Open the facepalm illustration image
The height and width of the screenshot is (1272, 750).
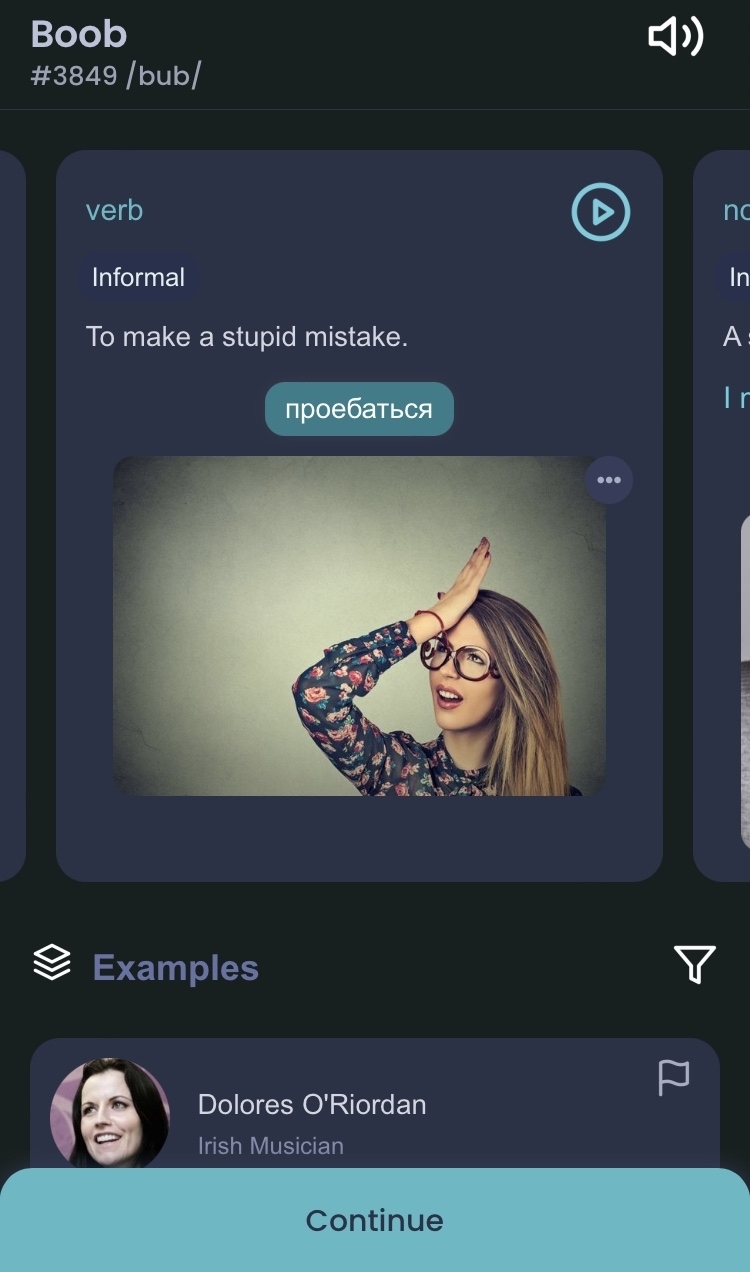pos(359,626)
